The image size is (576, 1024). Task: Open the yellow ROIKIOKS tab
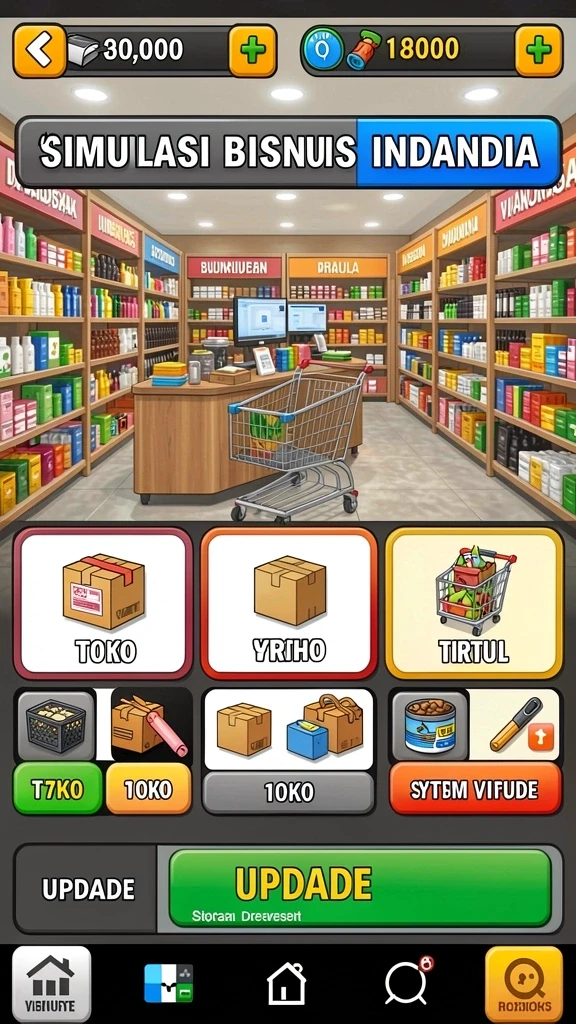[x=524, y=984]
